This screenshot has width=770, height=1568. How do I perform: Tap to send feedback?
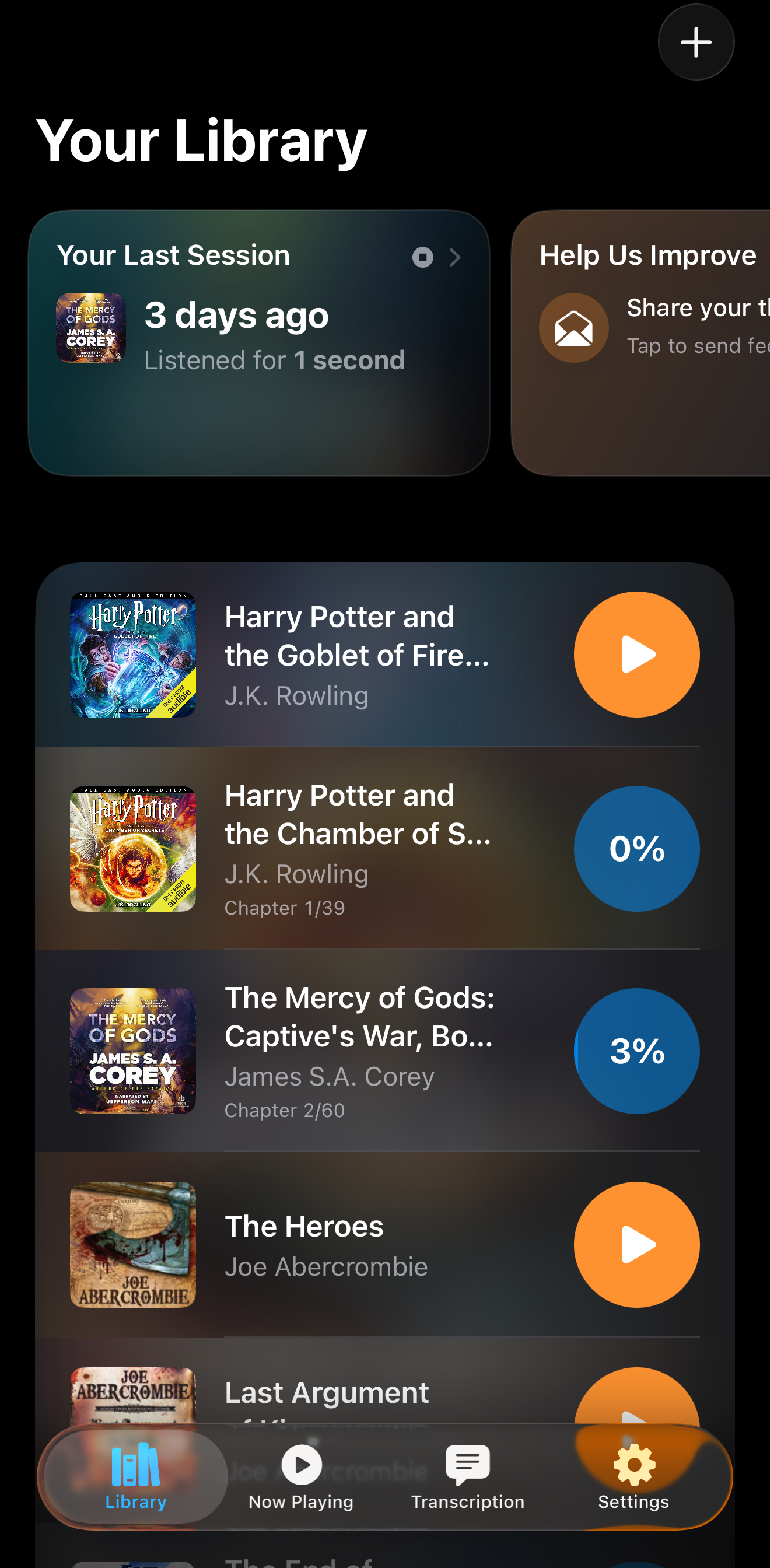[x=694, y=345]
